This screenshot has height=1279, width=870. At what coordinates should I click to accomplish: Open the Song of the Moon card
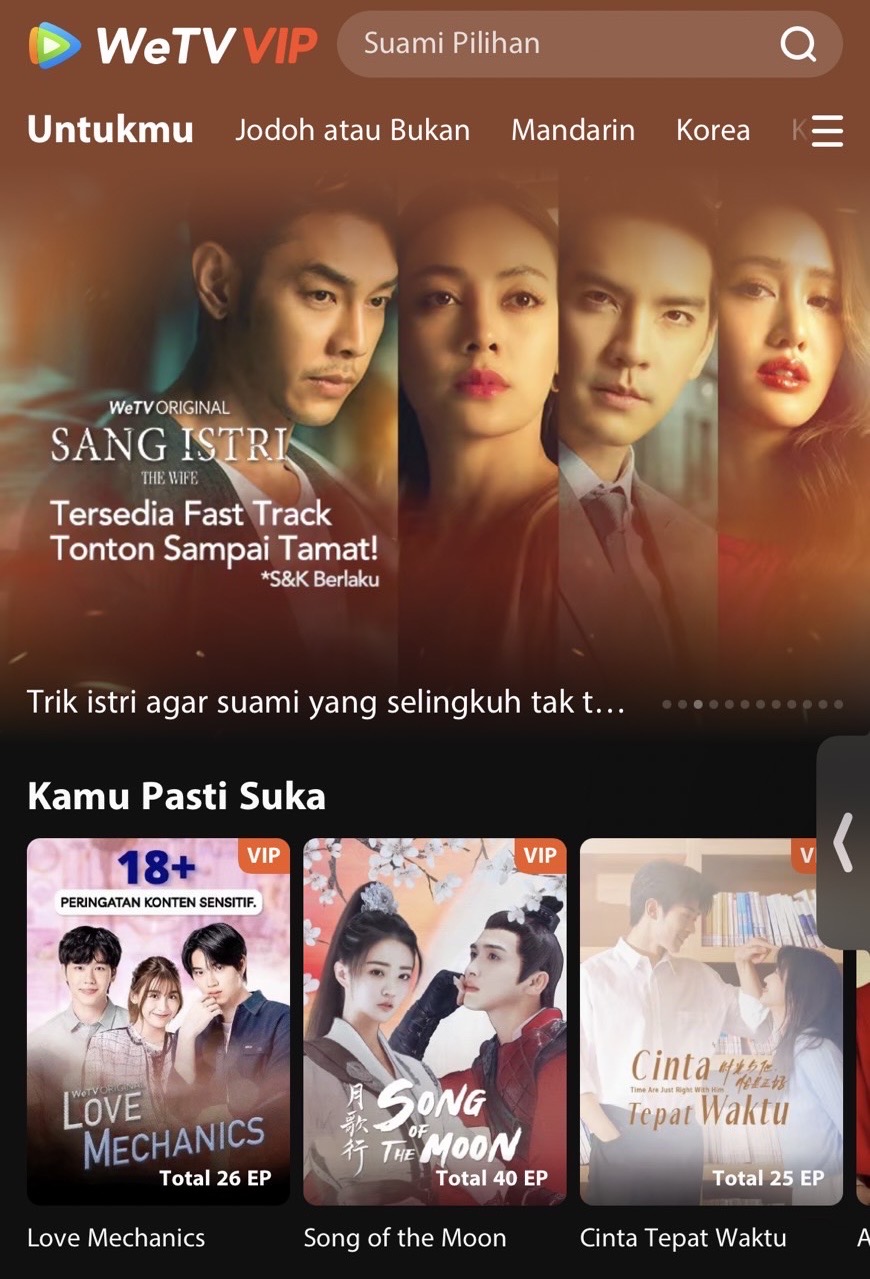coord(434,1020)
